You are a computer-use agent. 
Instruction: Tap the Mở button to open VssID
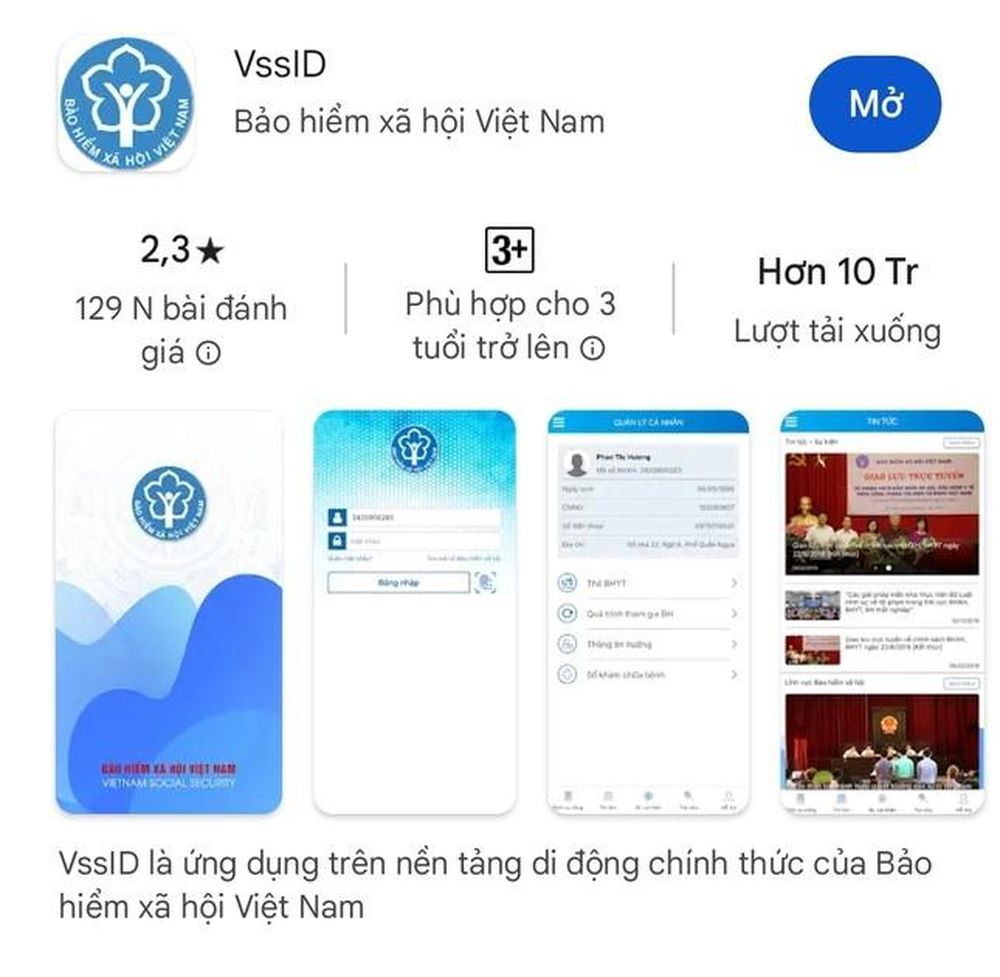pyautogui.click(x=875, y=104)
